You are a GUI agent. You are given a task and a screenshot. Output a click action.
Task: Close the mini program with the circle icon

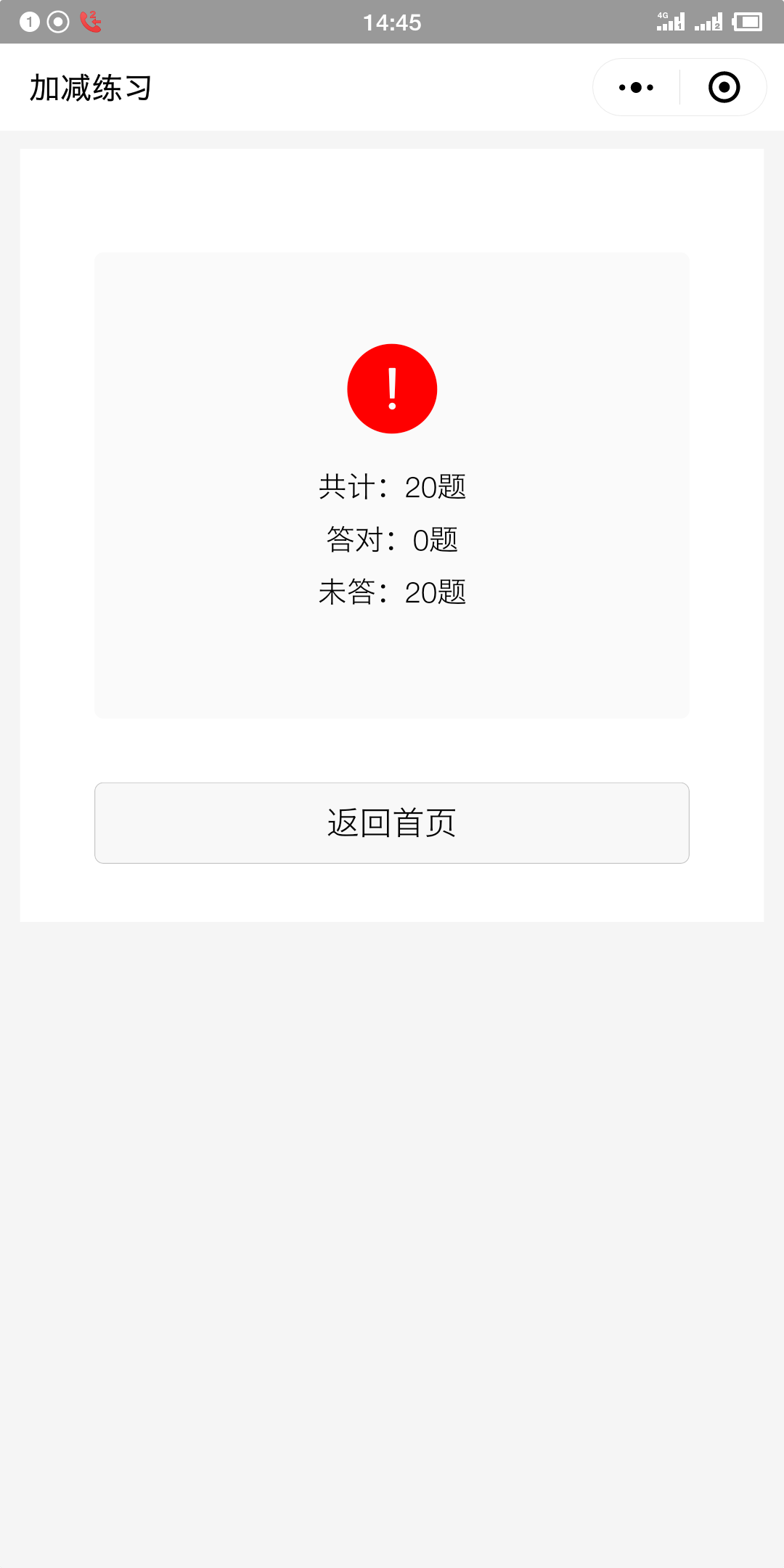coord(724,87)
